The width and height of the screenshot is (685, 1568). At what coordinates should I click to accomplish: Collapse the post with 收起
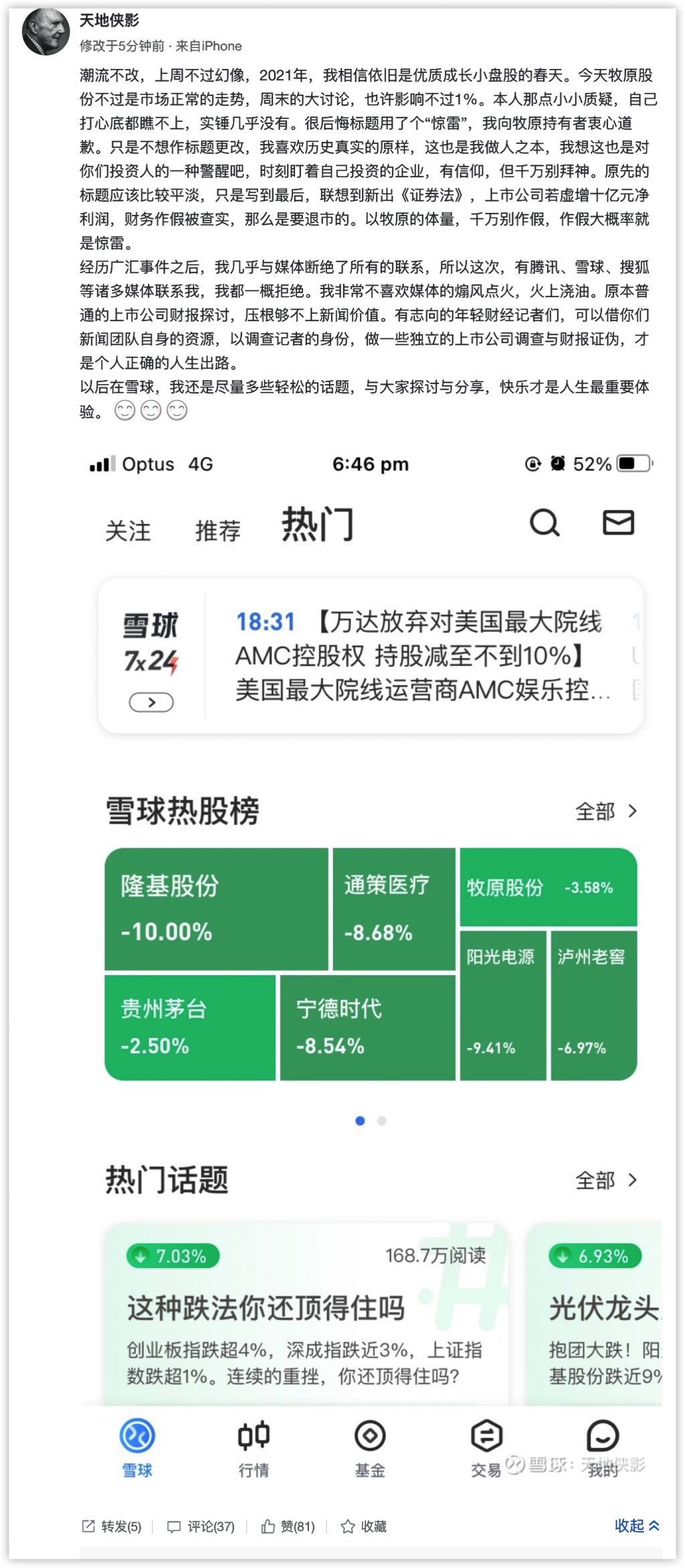[x=636, y=1525]
